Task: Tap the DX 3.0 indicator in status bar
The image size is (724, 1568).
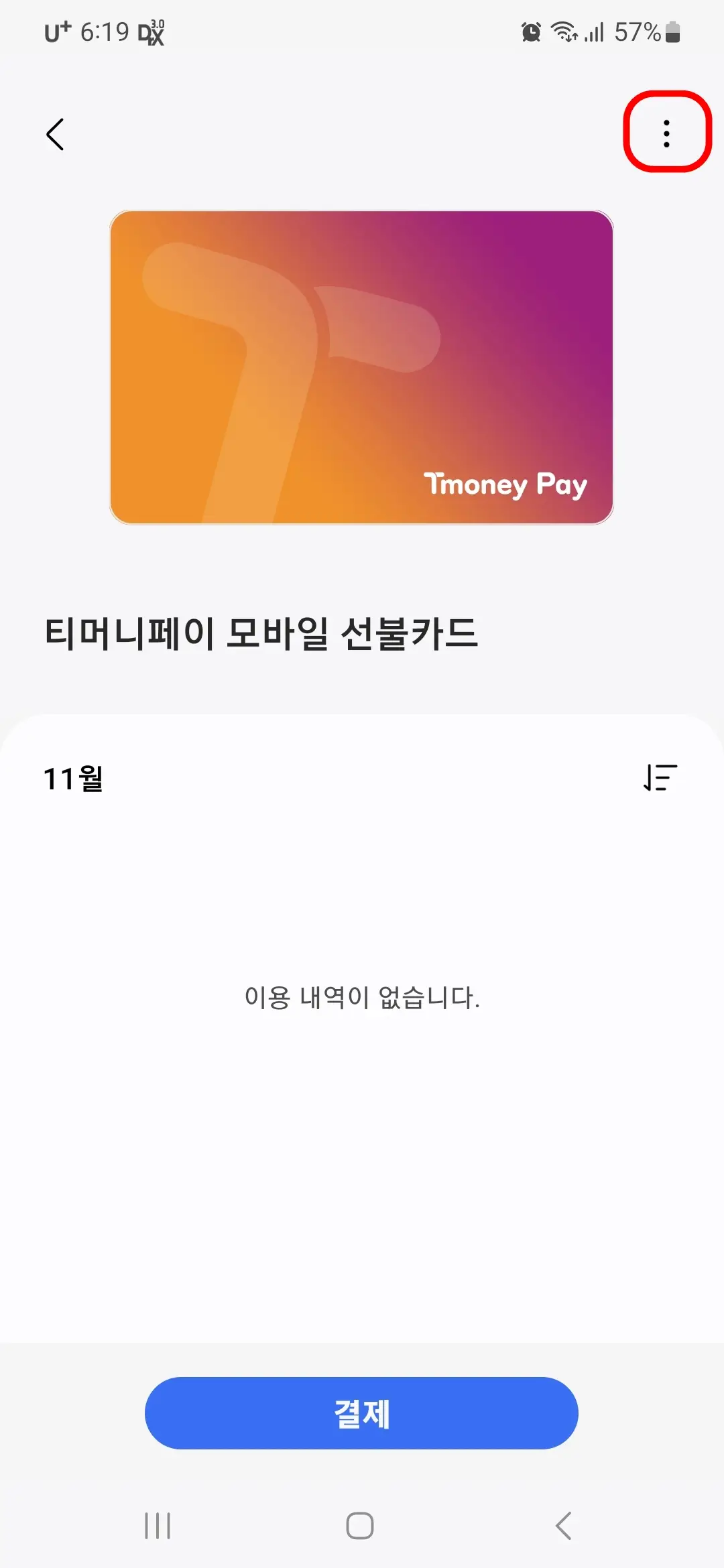Action: coord(151,31)
